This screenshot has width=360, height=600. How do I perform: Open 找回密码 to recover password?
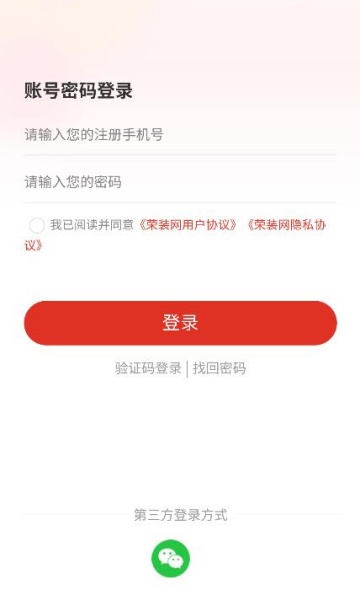pyautogui.click(x=219, y=368)
